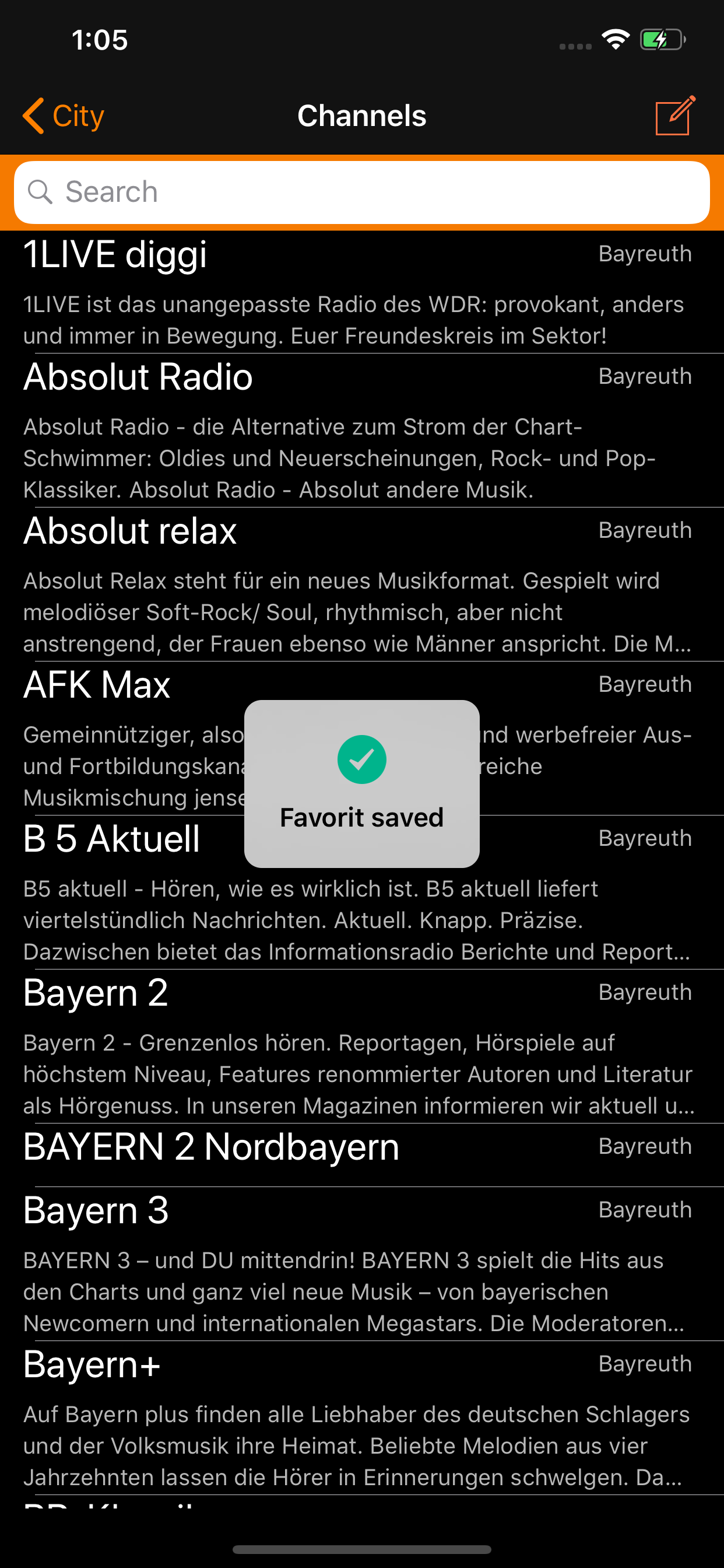Open Absolut relax channel

pos(361,584)
